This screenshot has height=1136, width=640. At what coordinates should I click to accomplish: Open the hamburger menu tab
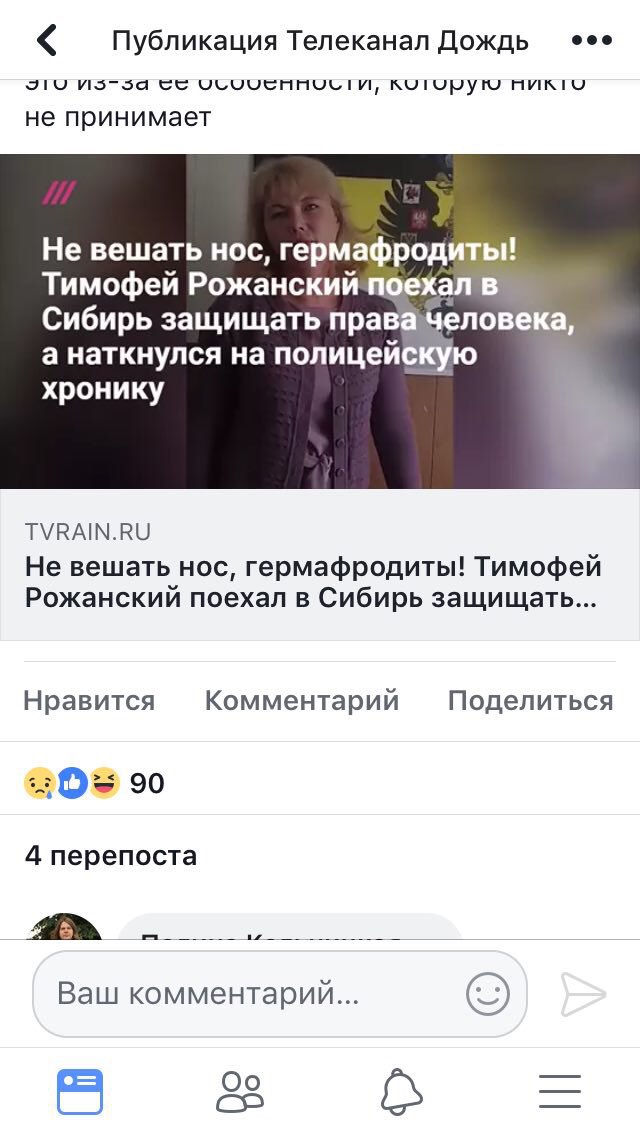coord(560,1091)
